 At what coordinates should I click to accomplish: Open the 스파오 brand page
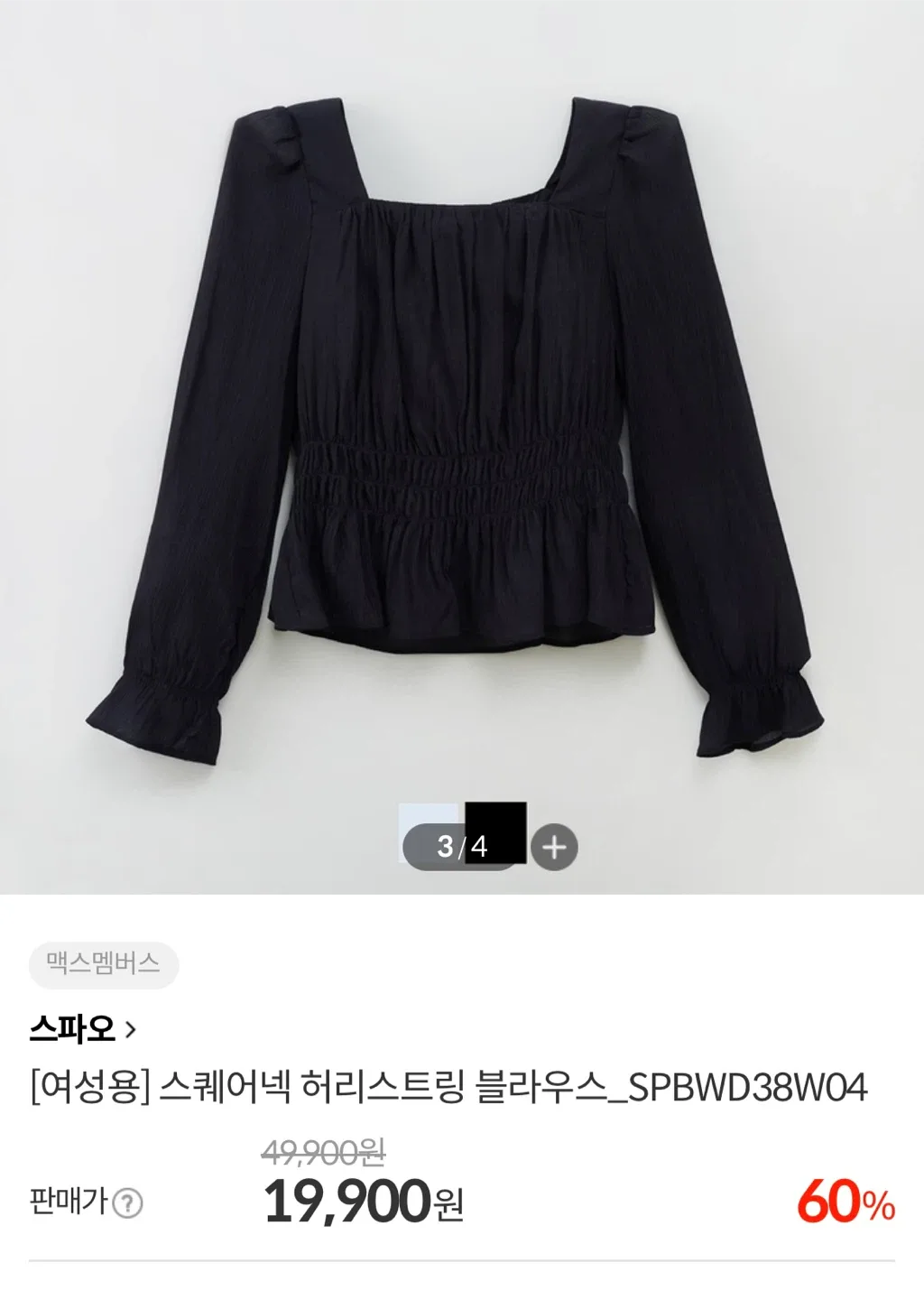pyautogui.click(x=82, y=1028)
